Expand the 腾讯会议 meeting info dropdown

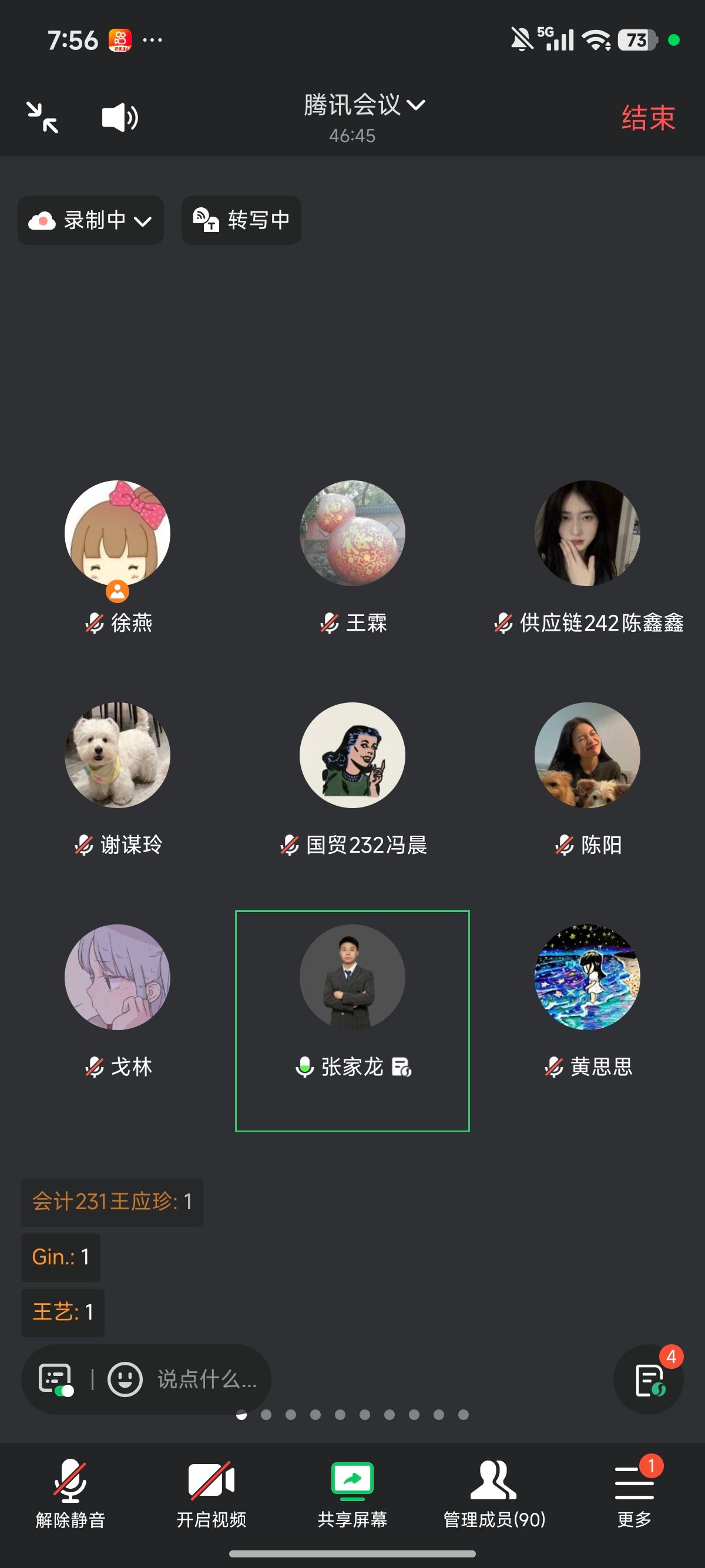coord(364,105)
